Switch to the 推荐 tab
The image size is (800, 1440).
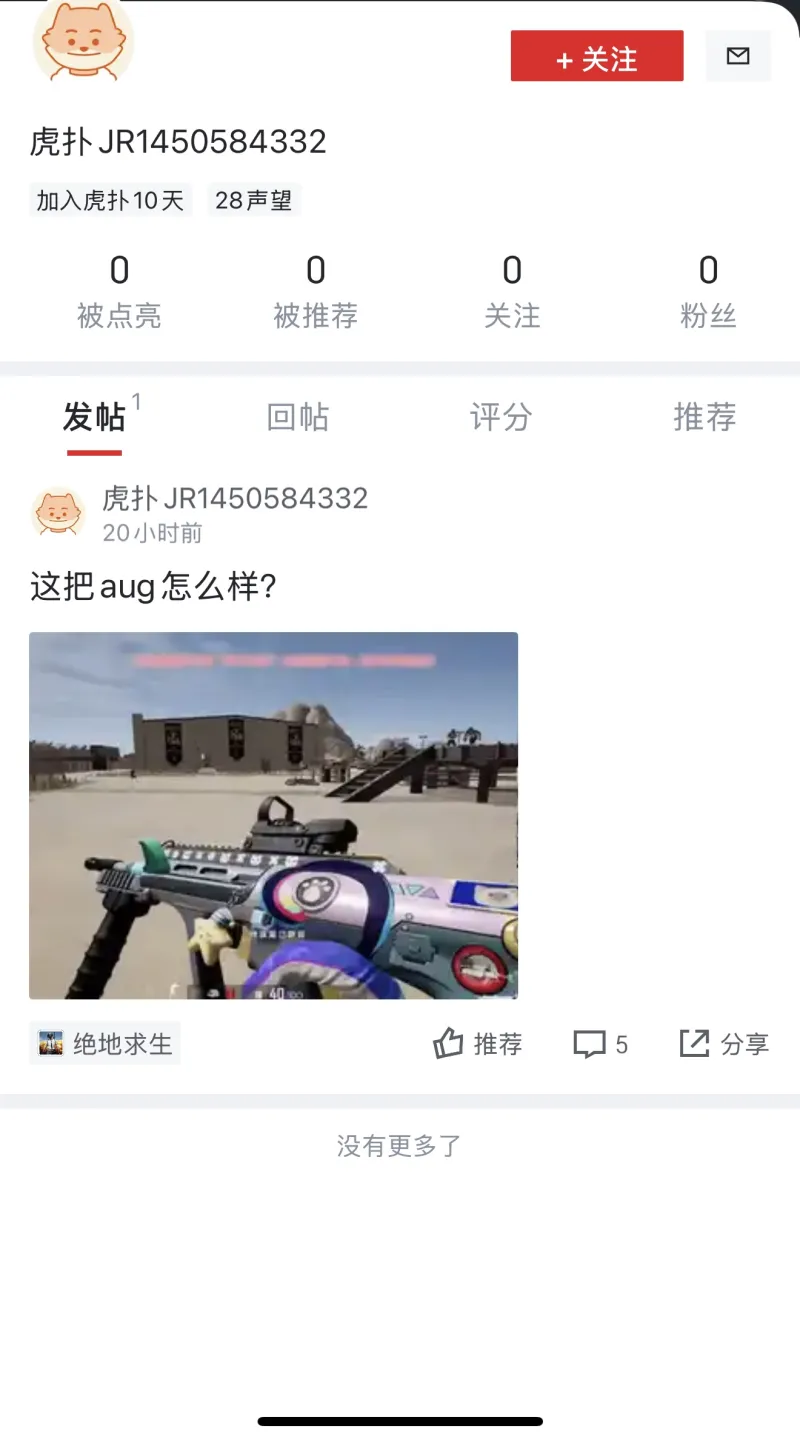(705, 417)
